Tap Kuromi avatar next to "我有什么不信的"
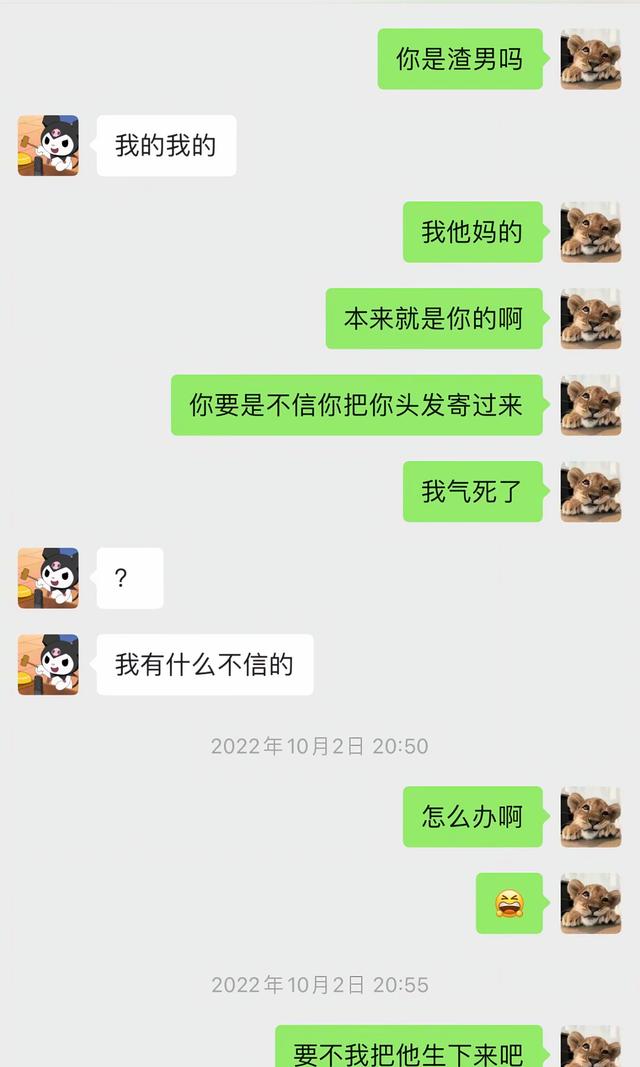The height and width of the screenshot is (1067, 640). (48, 664)
